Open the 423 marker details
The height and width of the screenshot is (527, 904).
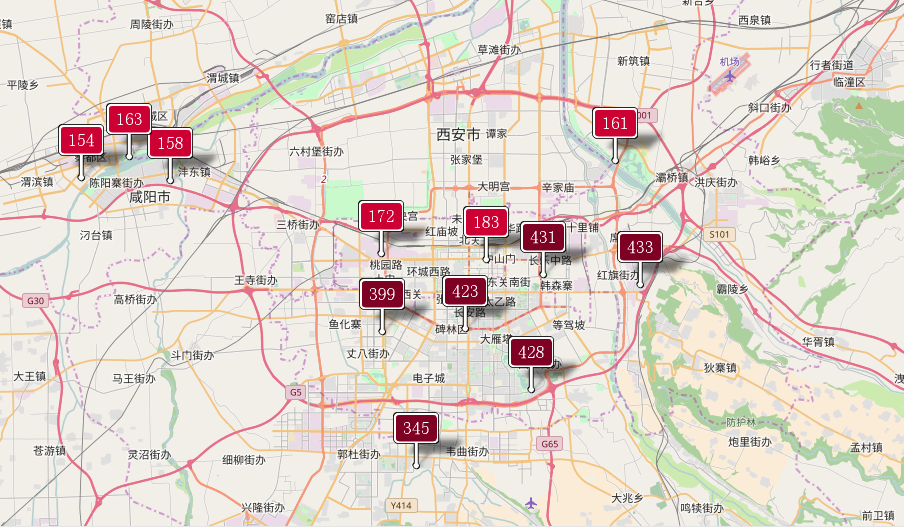coord(465,291)
